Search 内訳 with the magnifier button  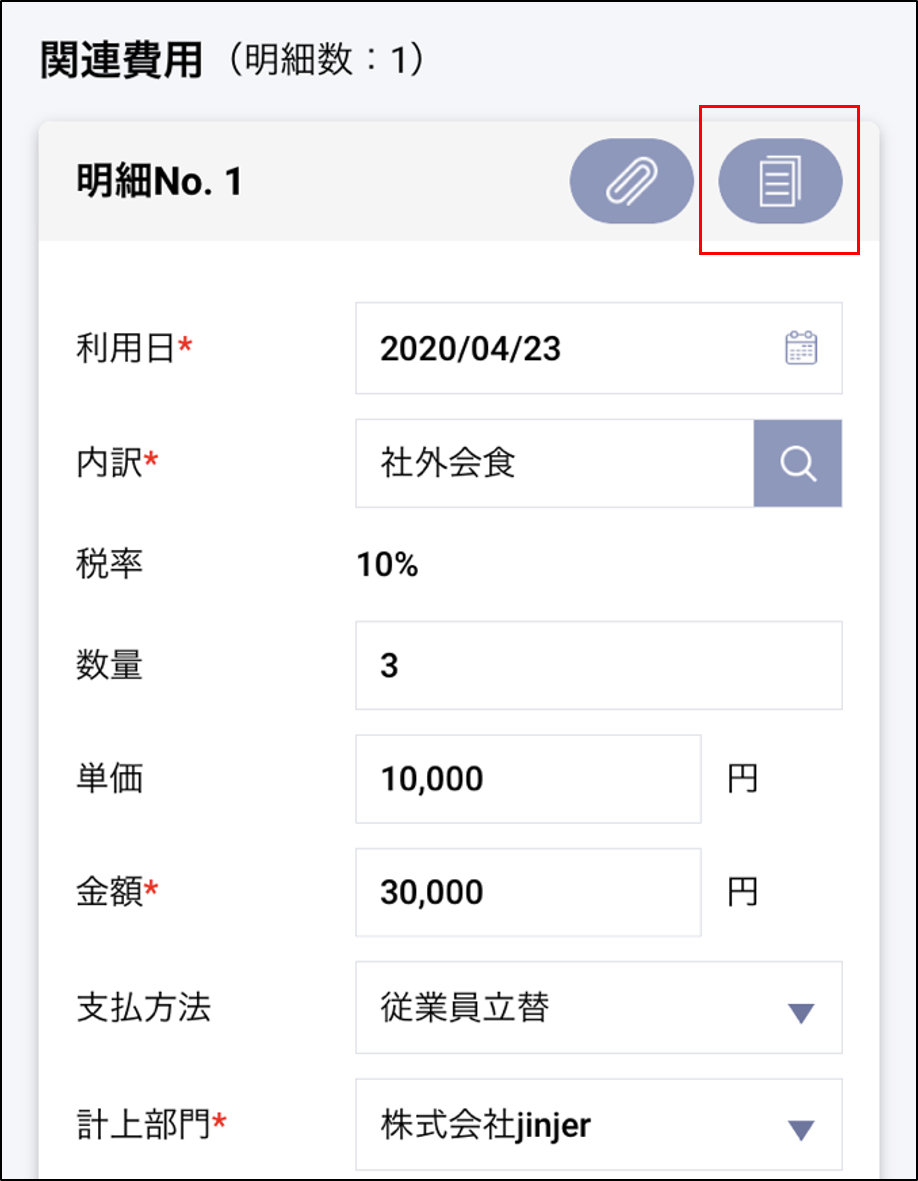point(797,463)
